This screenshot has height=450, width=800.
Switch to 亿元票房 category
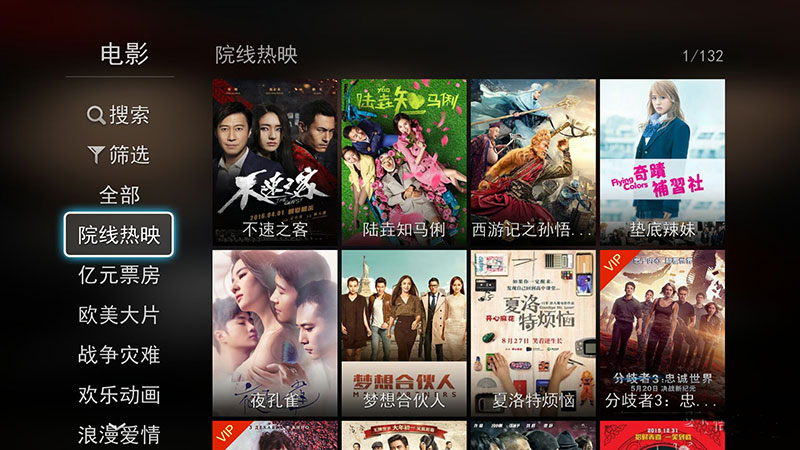(119, 275)
